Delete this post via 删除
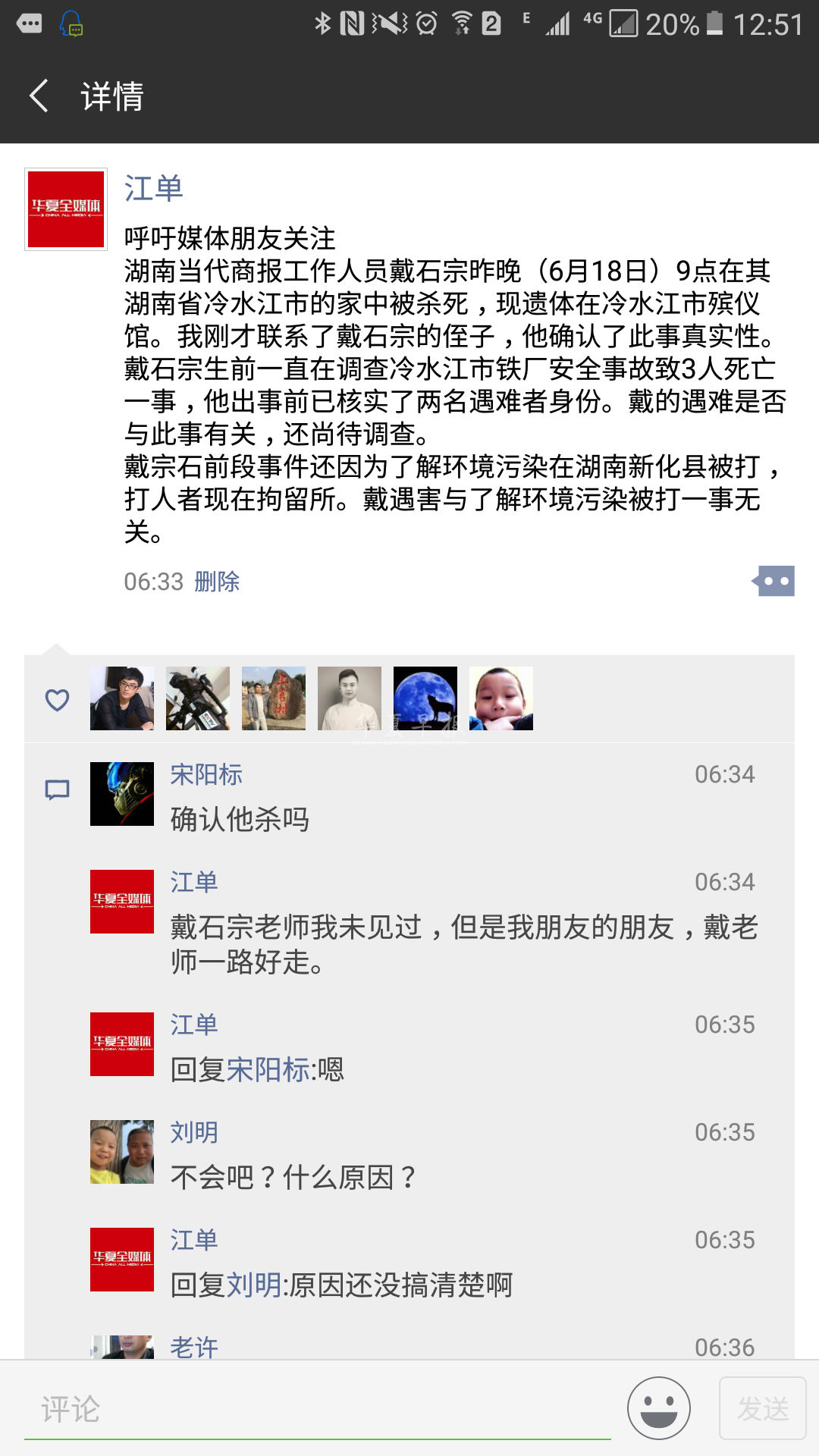Image resolution: width=819 pixels, height=1456 pixels. 217,582
